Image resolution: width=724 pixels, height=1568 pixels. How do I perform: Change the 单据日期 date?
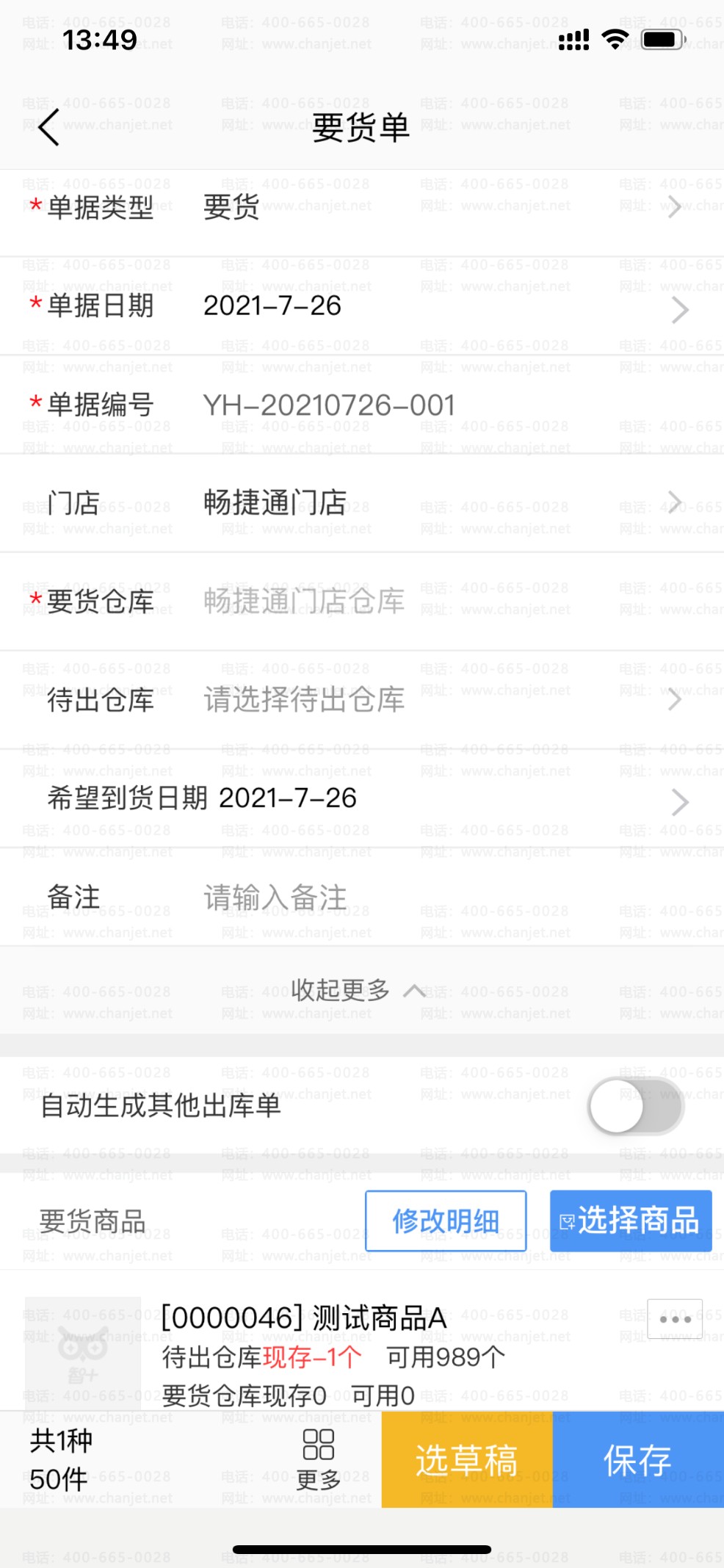[x=441, y=307]
